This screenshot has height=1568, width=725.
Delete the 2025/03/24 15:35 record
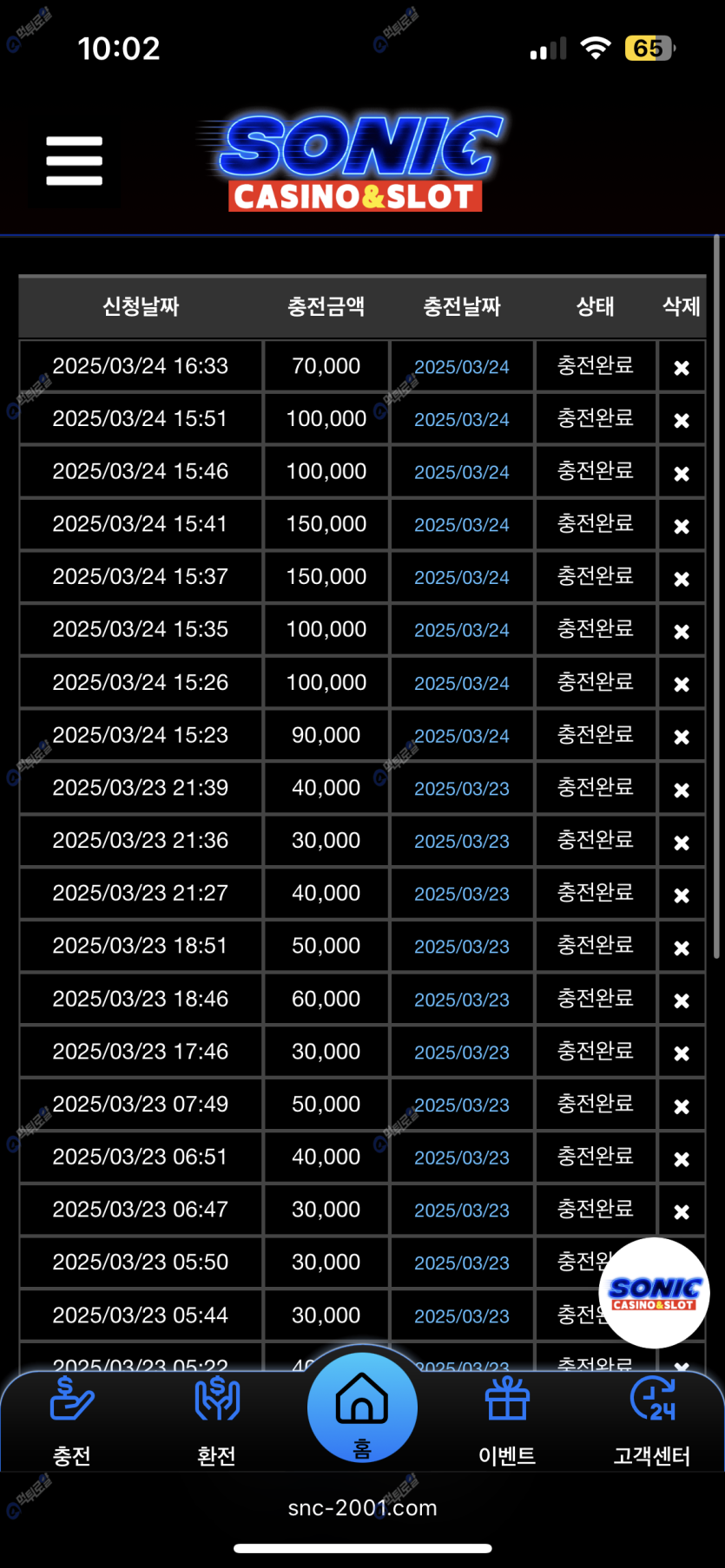(x=682, y=631)
